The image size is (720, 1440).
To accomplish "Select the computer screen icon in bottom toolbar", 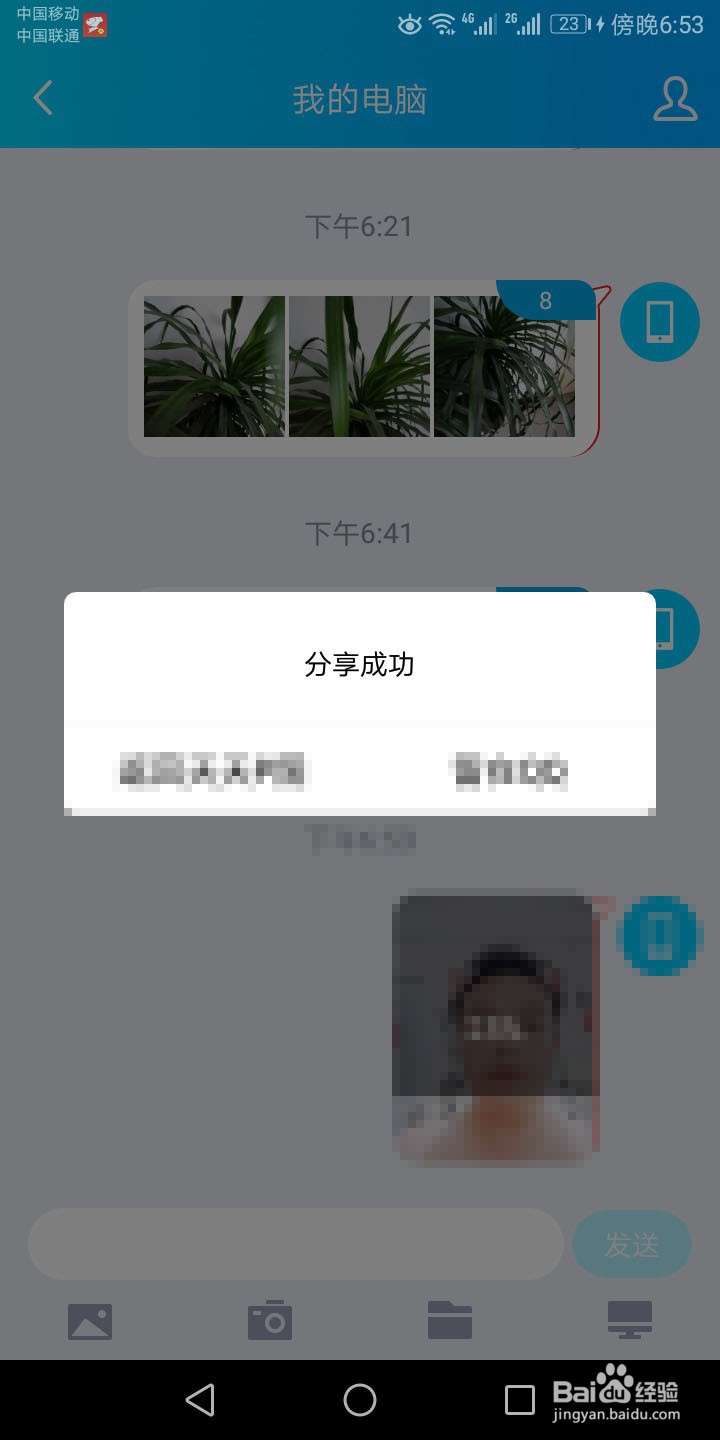I will [628, 1320].
